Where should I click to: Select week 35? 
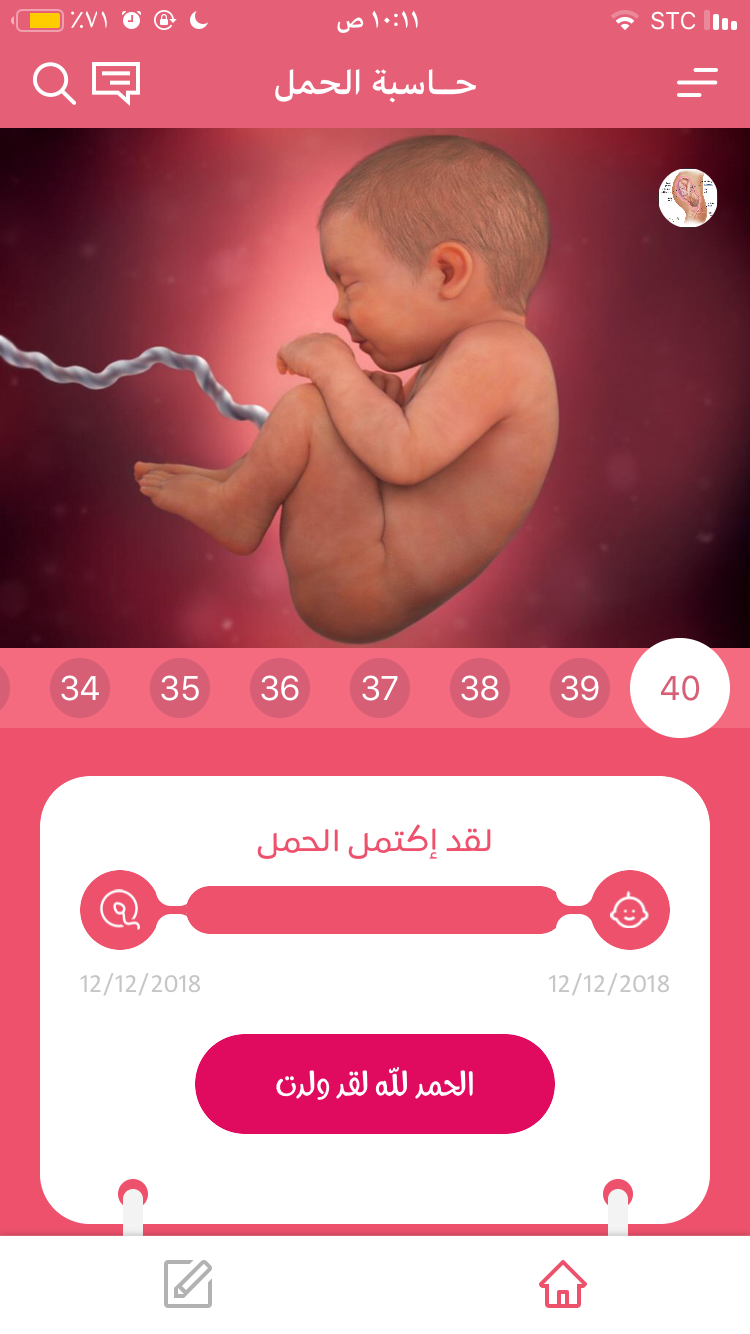pos(180,688)
